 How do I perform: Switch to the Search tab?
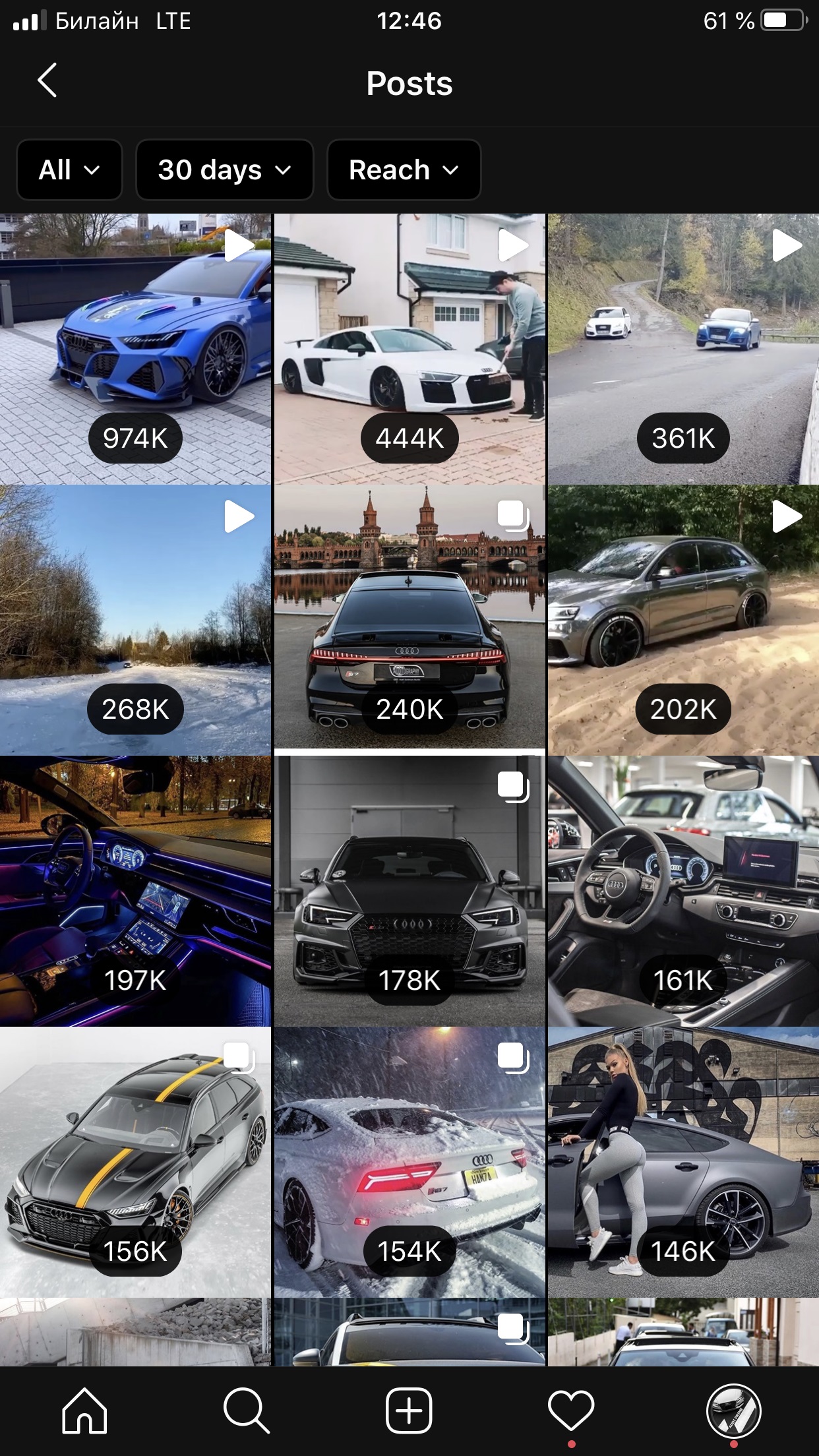click(x=246, y=1411)
